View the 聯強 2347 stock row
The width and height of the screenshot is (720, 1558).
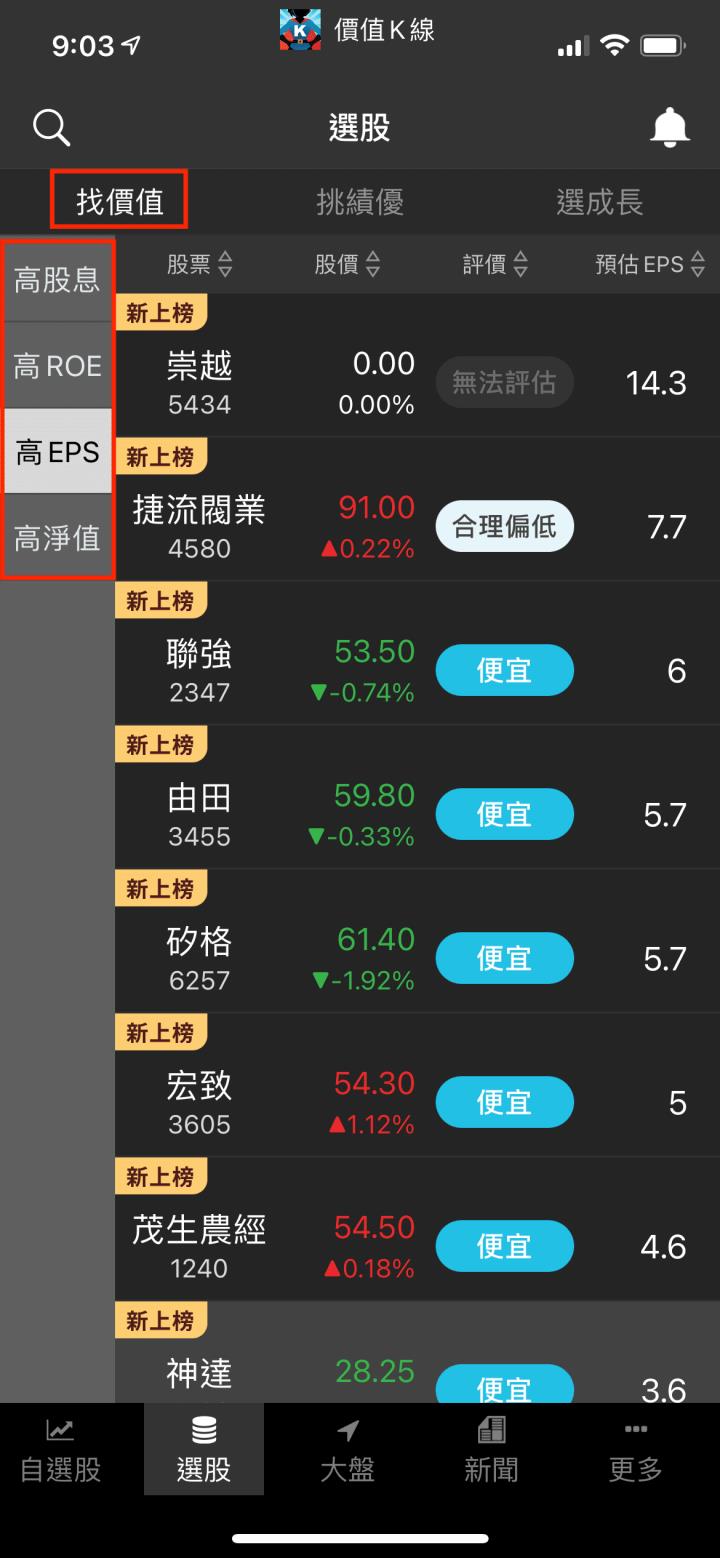coord(199,670)
